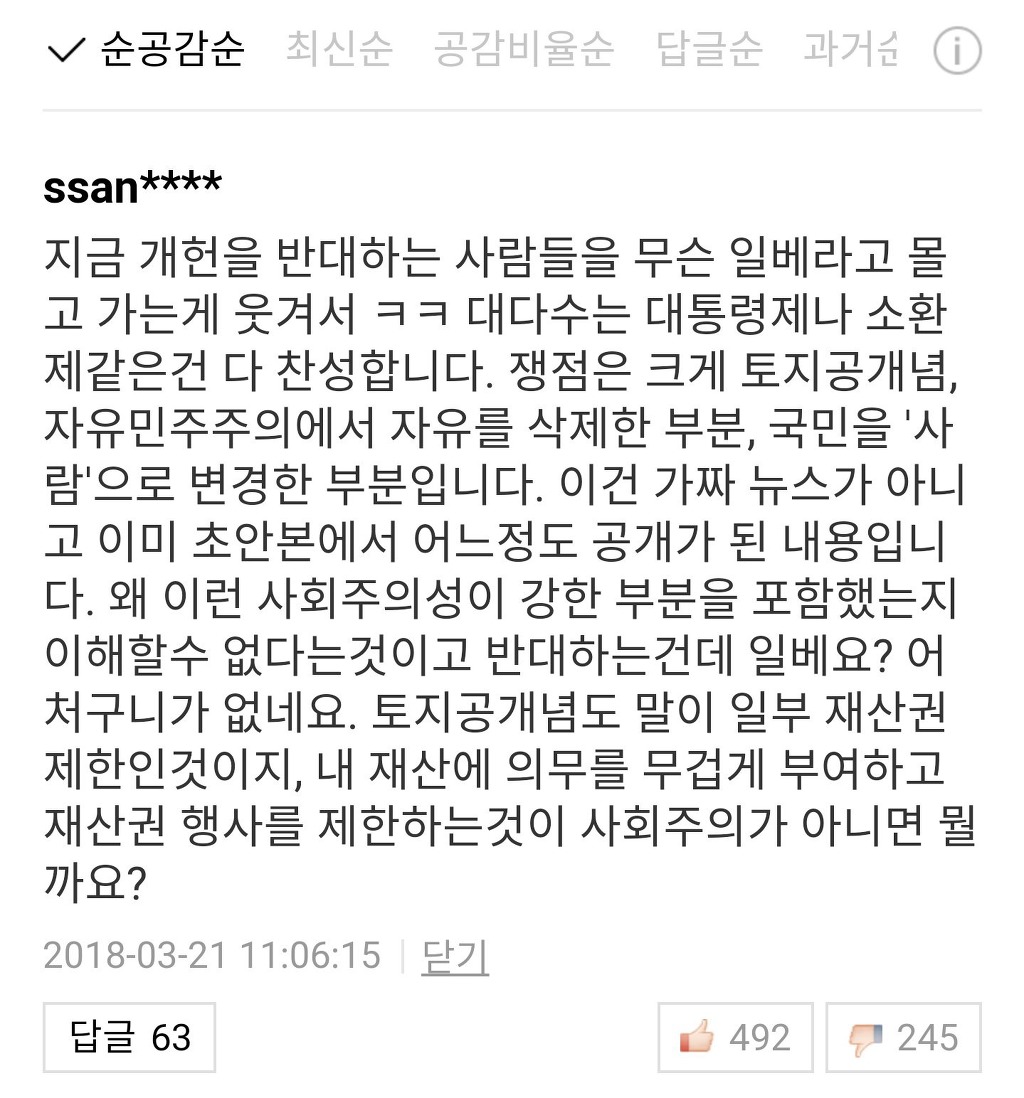This screenshot has height=1098, width=1024.
Task: Switch to 과거순 sorting
Action: (x=850, y=50)
